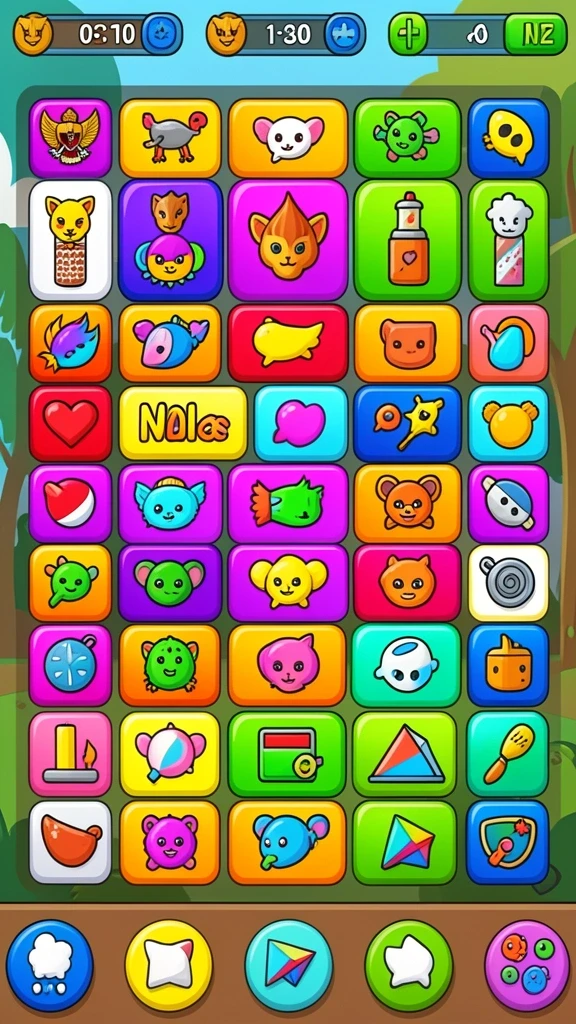Tap the white ghost tile on teal
The image size is (576, 1024).
coord(406,665)
